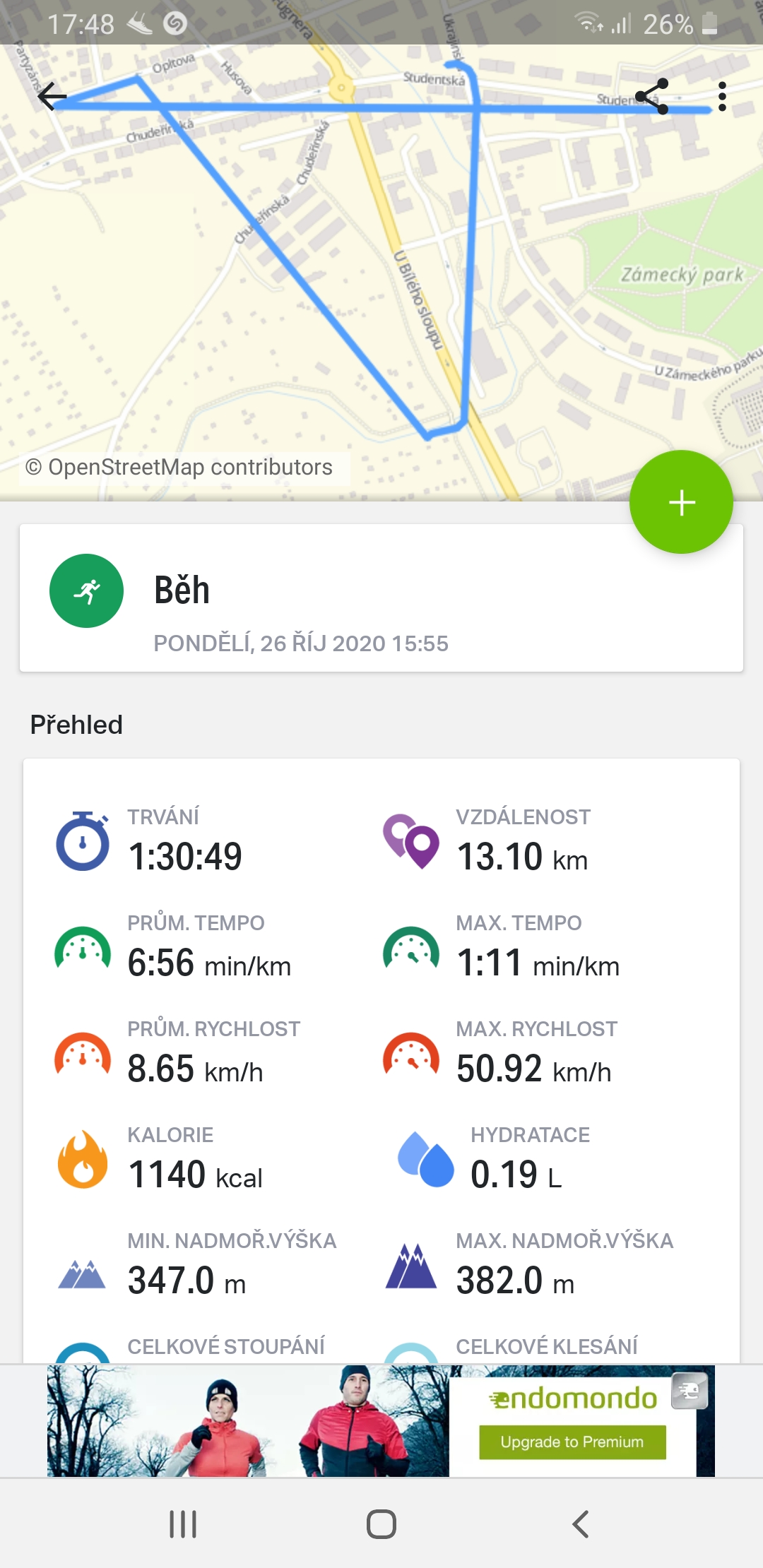
Task: Open the three-dot overflow menu
Action: (x=722, y=97)
